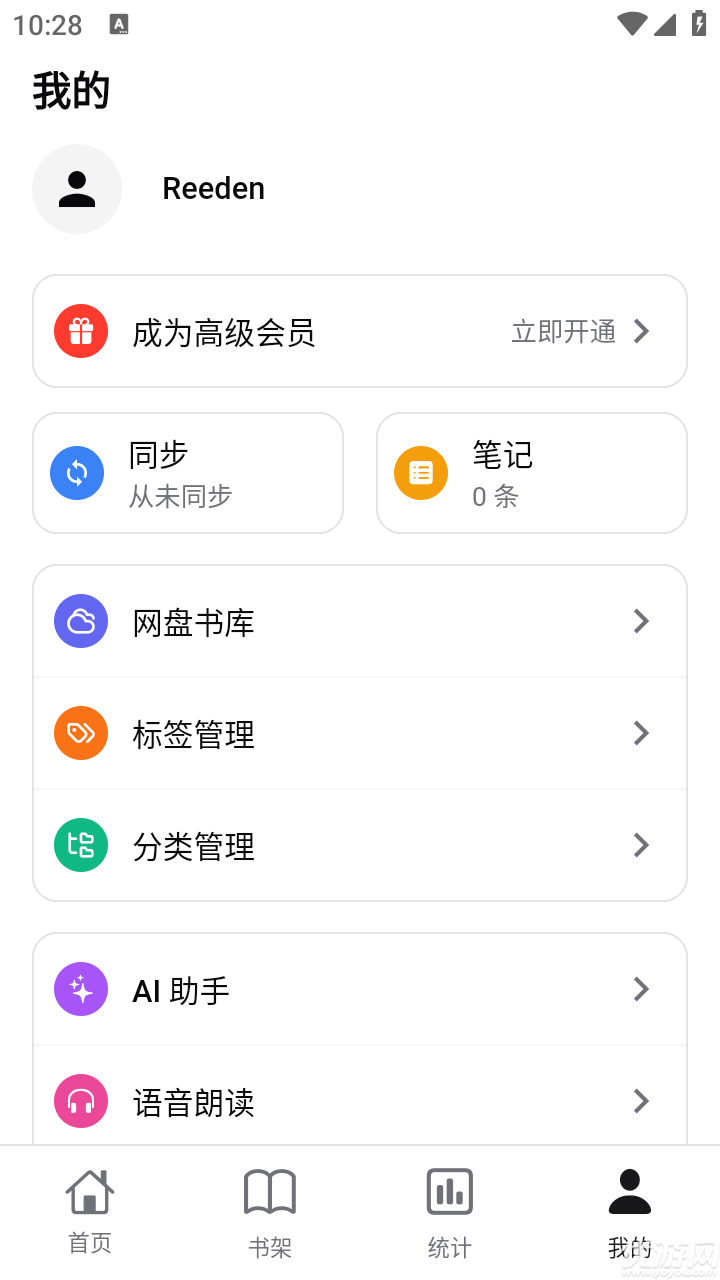
Task: Open the 统计 statistics tab
Action: [x=449, y=1210]
